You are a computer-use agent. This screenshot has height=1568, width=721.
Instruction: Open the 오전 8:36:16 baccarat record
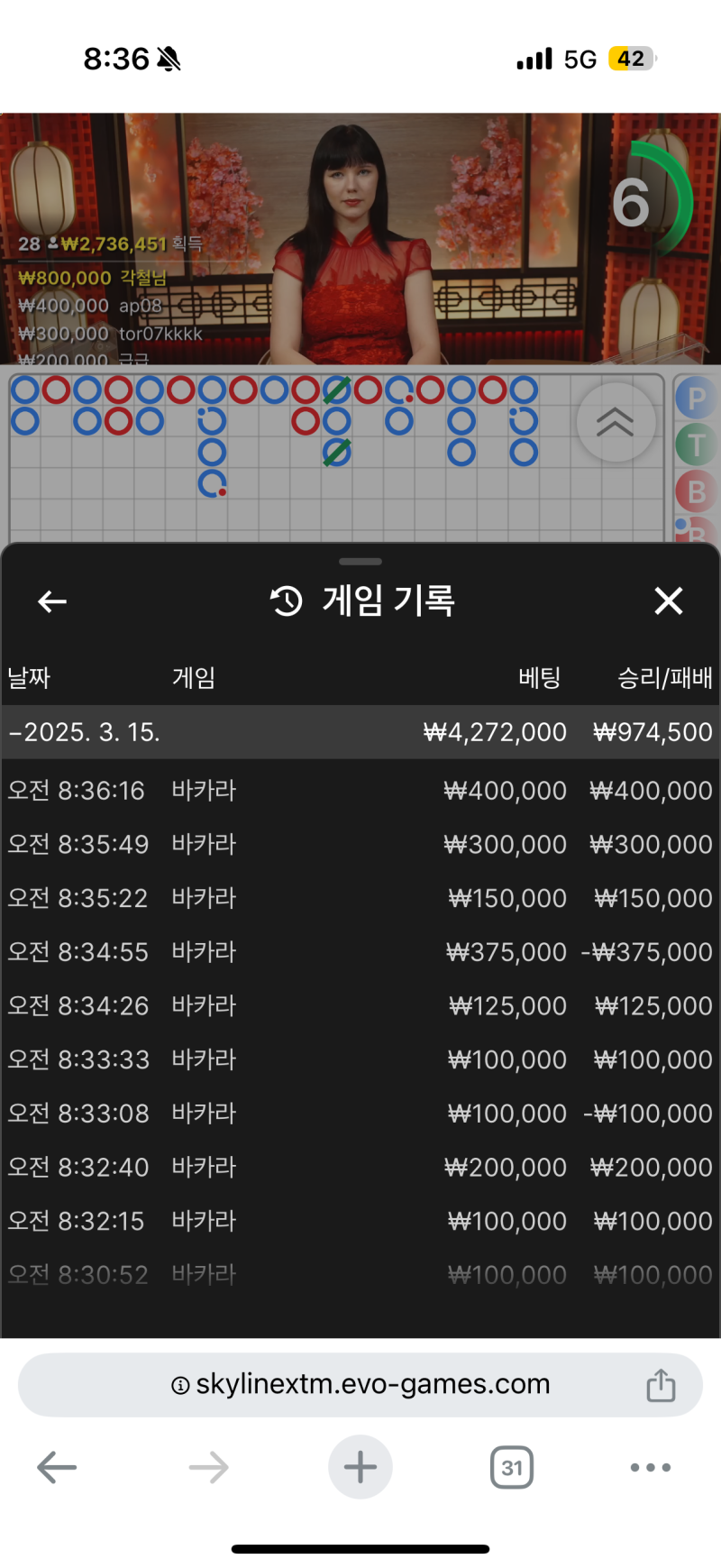(360, 791)
